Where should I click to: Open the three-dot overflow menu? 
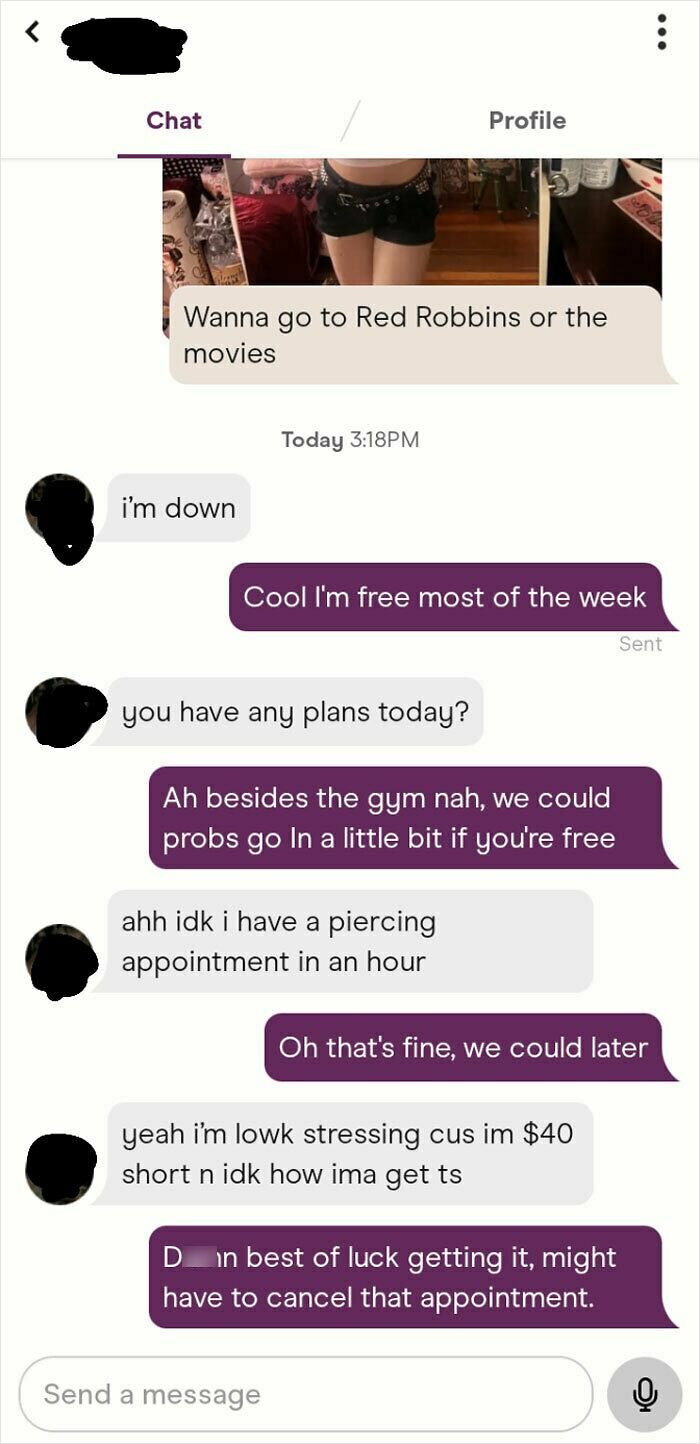point(661,32)
